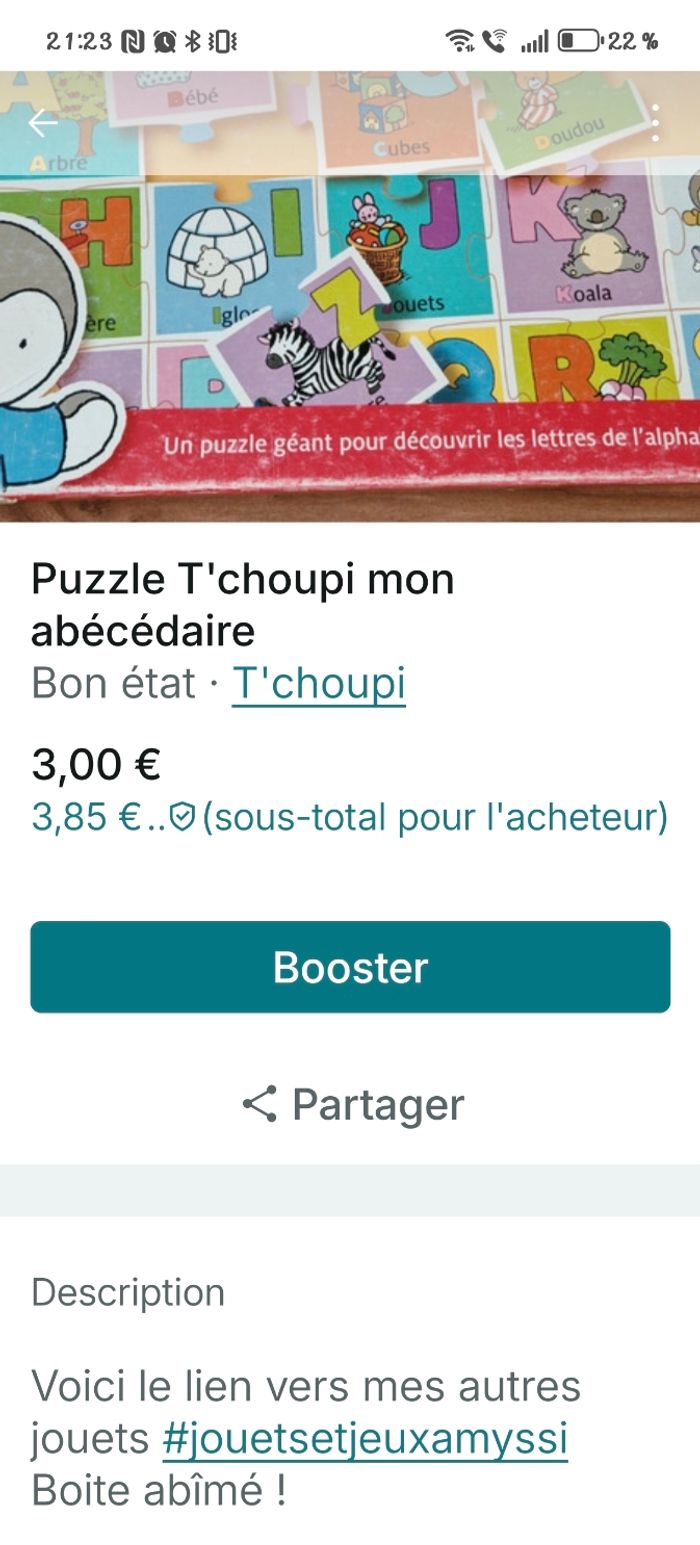
Task: Open the #jouetsetjeuxamyssi hashtag link
Action: 365,1439
